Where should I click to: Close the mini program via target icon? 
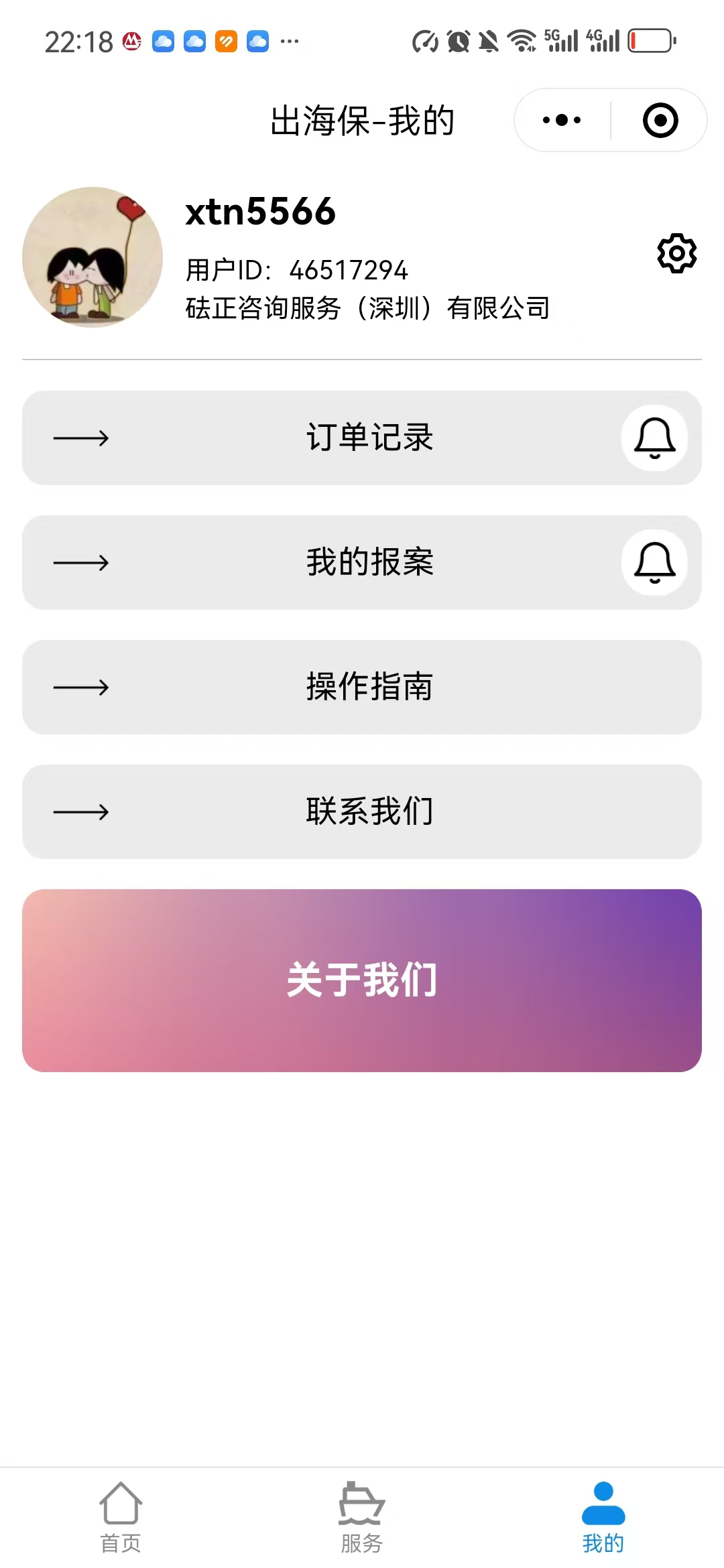pyautogui.click(x=660, y=121)
